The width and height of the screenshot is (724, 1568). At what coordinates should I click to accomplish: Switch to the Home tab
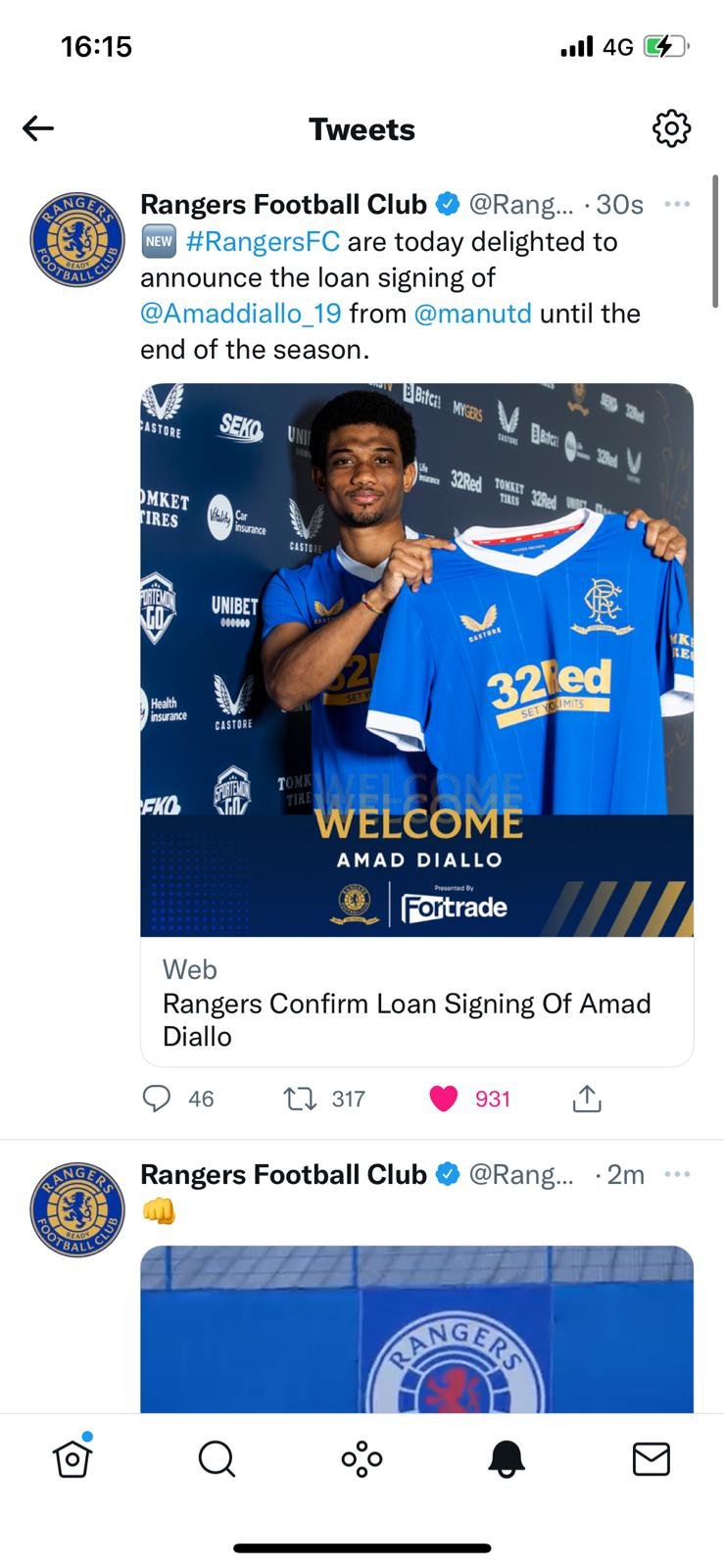(x=72, y=1458)
